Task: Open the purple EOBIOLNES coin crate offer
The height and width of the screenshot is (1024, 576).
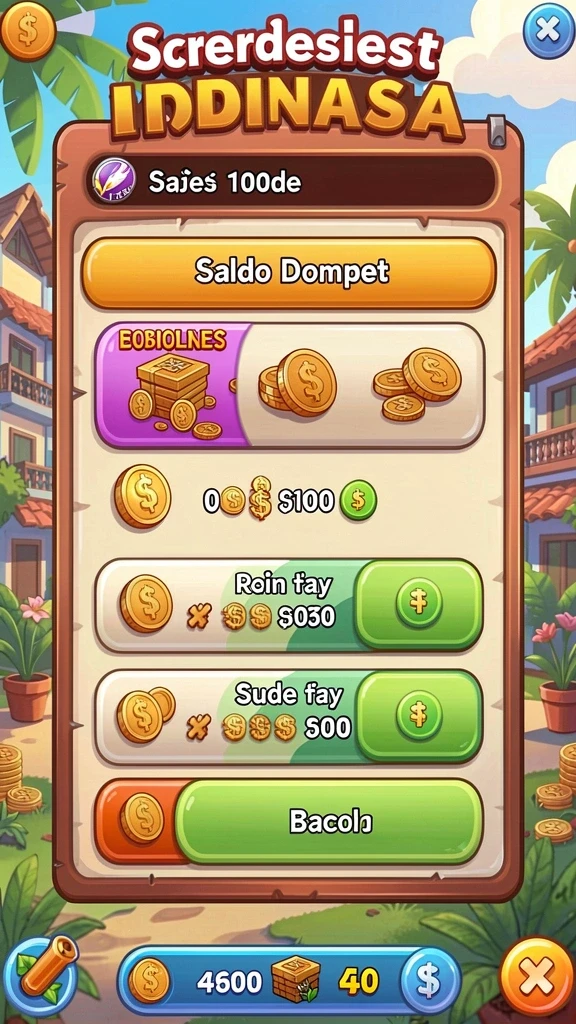Action: [x=172, y=385]
